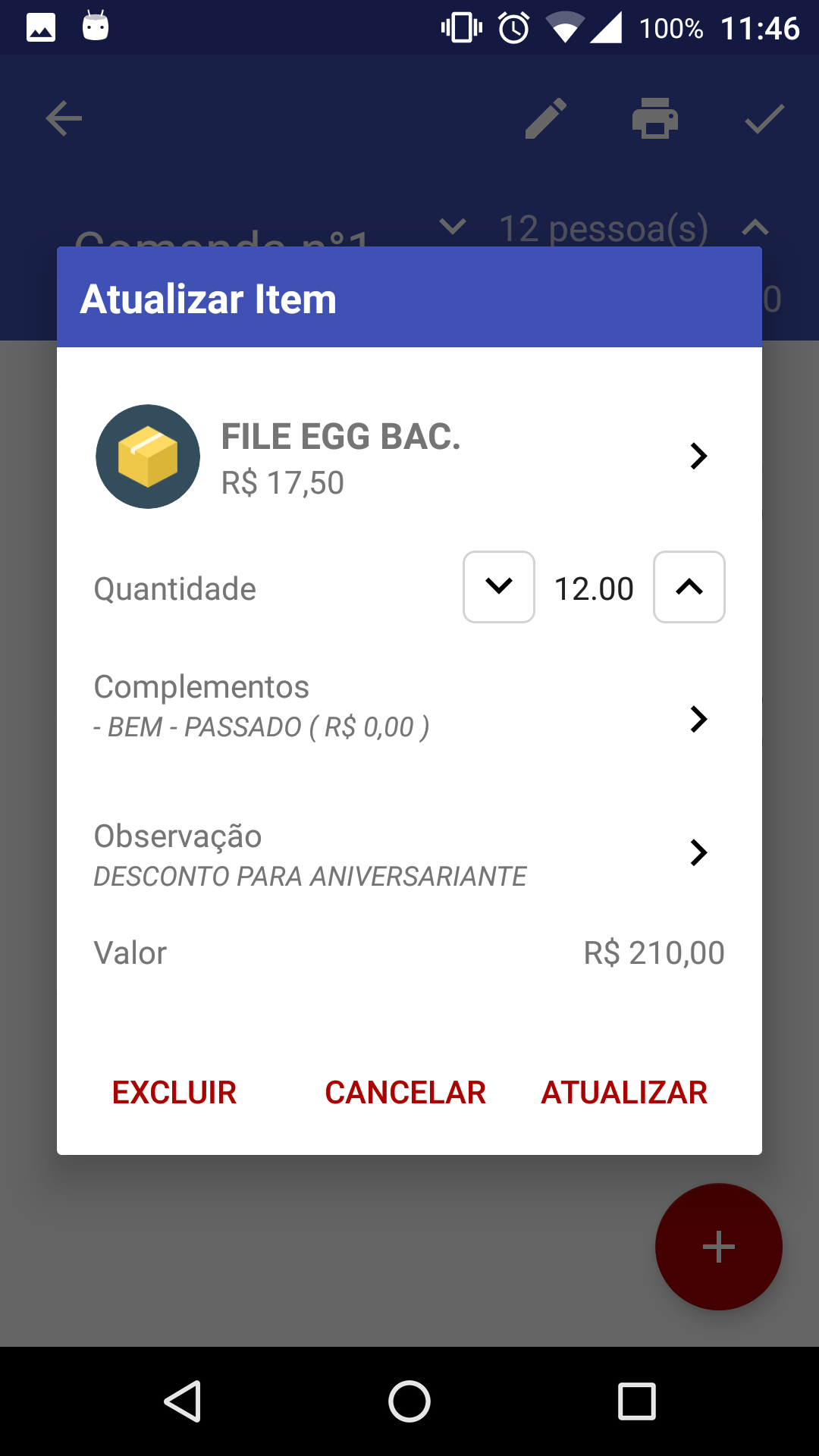Decrease Quantidade with the down arrow
Screen dimensions: 819x1456
point(498,588)
